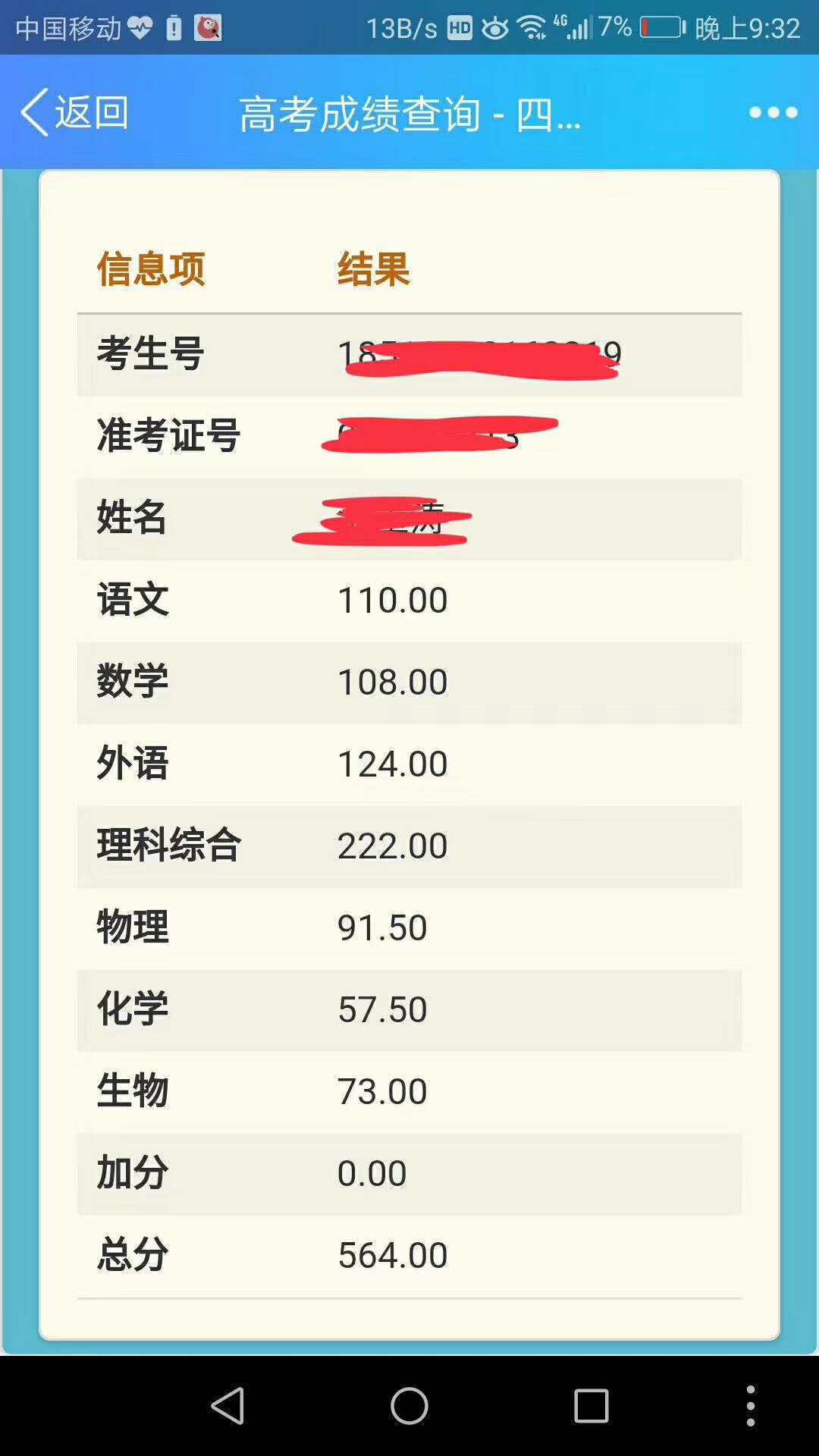This screenshot has height=1456, width=819.
Task: Open the navigation bar's vertical dots menu
Action: coord(750,1406)
